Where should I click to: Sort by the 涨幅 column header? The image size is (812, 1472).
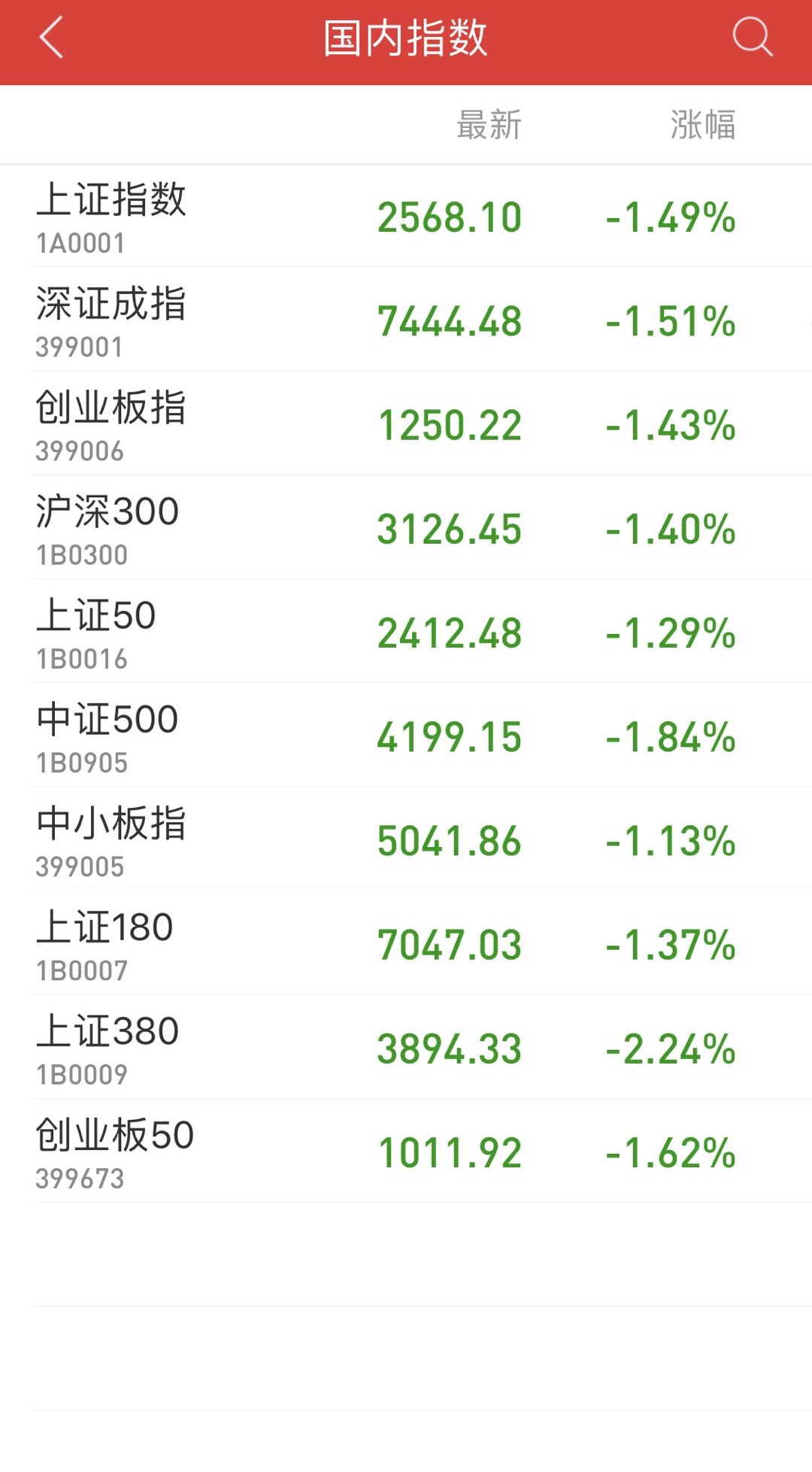click(x=702, y=126)
